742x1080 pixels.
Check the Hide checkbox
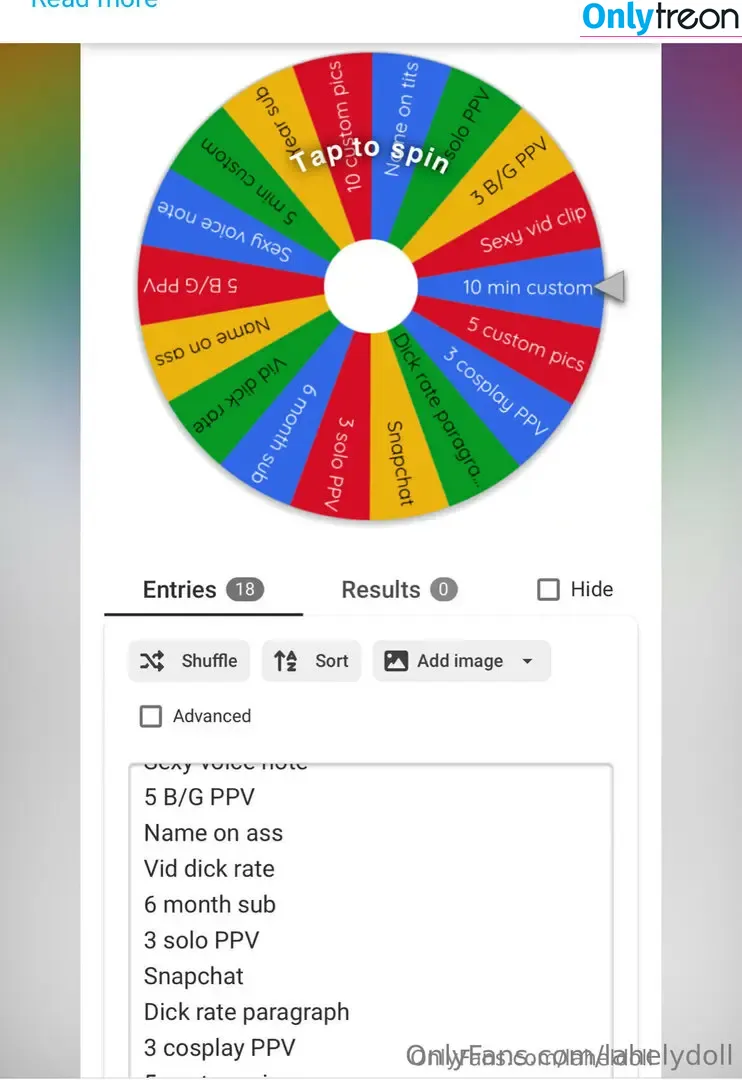tap(548, 590)
